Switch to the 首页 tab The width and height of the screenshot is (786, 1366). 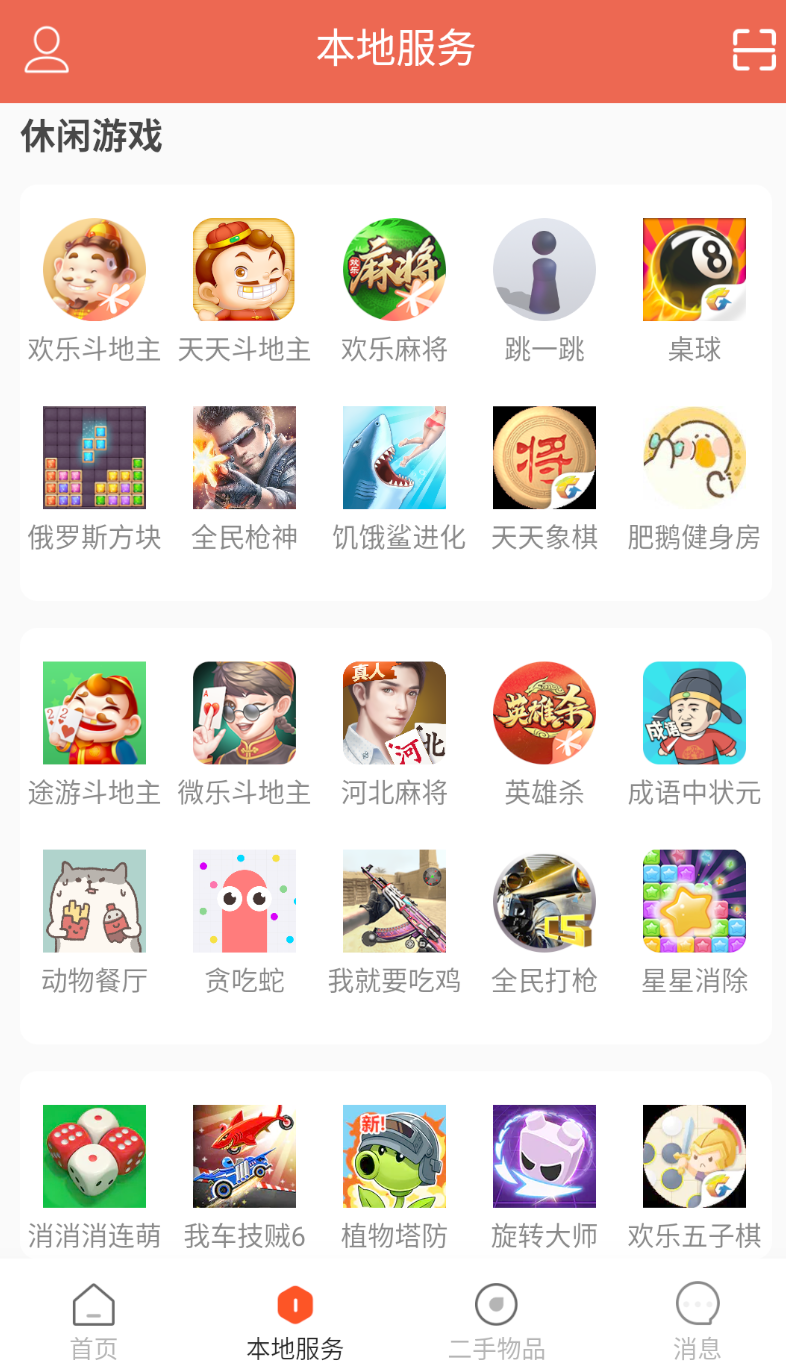click(94, 1318)
